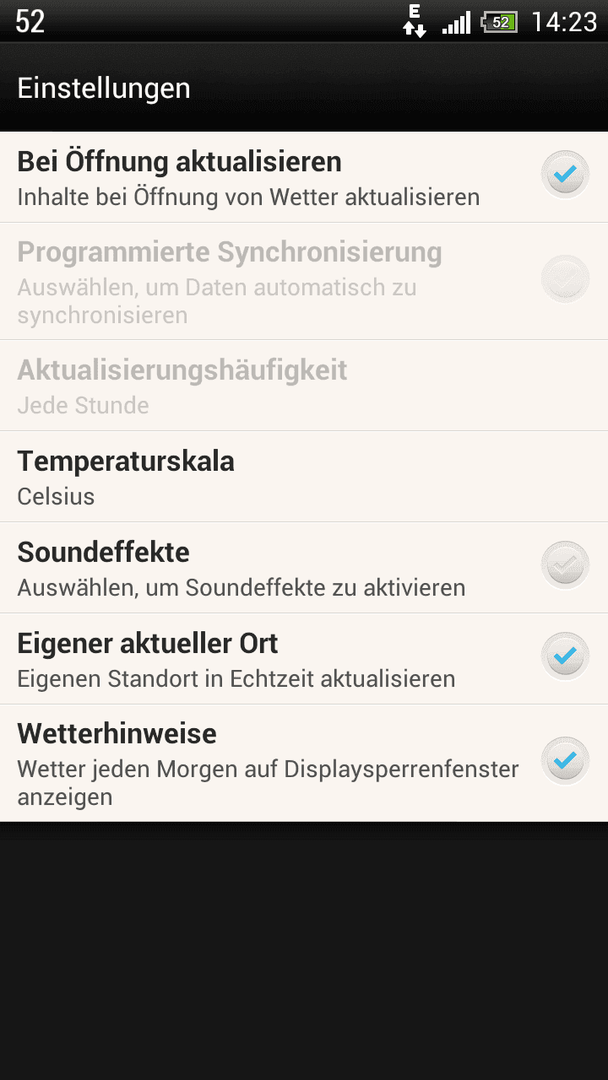Open the Temperaturskala setting

(x=304, y=477)
